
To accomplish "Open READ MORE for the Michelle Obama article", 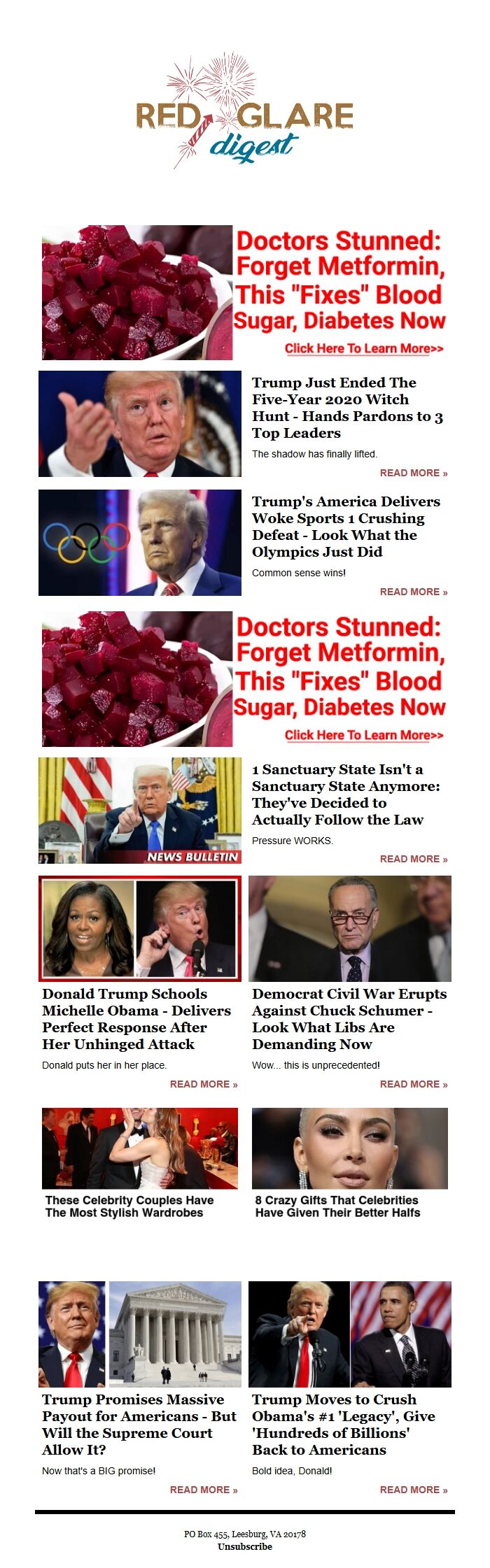I will point(203,1084).
